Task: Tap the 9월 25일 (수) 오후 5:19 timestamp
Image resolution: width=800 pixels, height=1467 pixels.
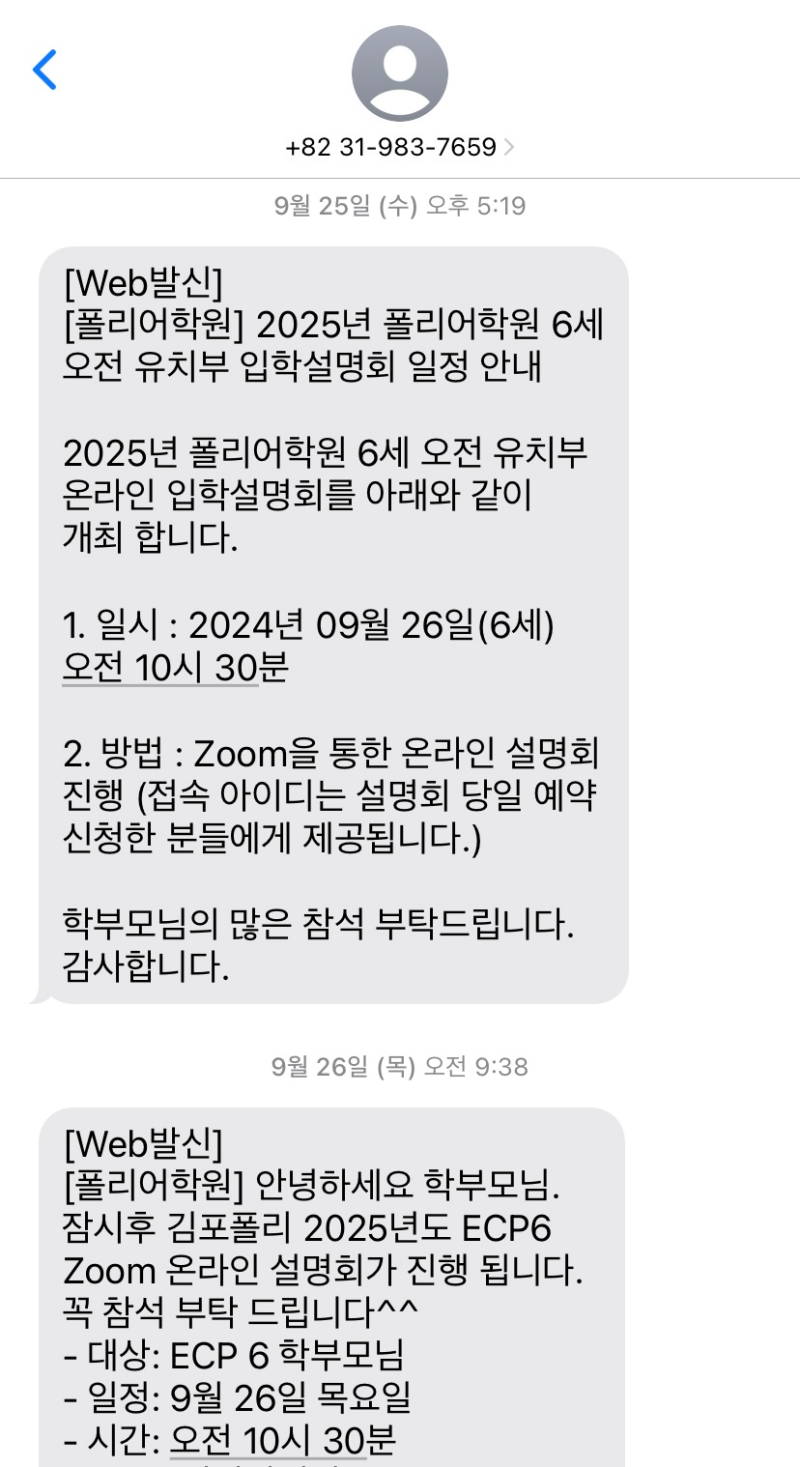Action: tap(399, 205)
